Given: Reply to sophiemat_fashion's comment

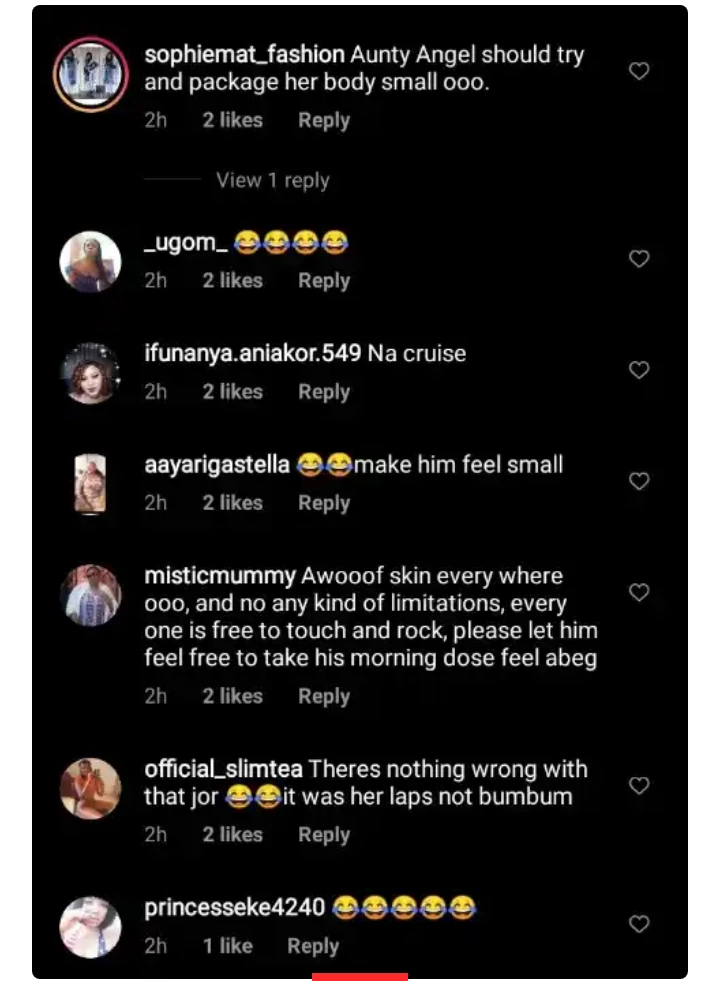Looking at the screenshot, I should [x=324, y=120].
